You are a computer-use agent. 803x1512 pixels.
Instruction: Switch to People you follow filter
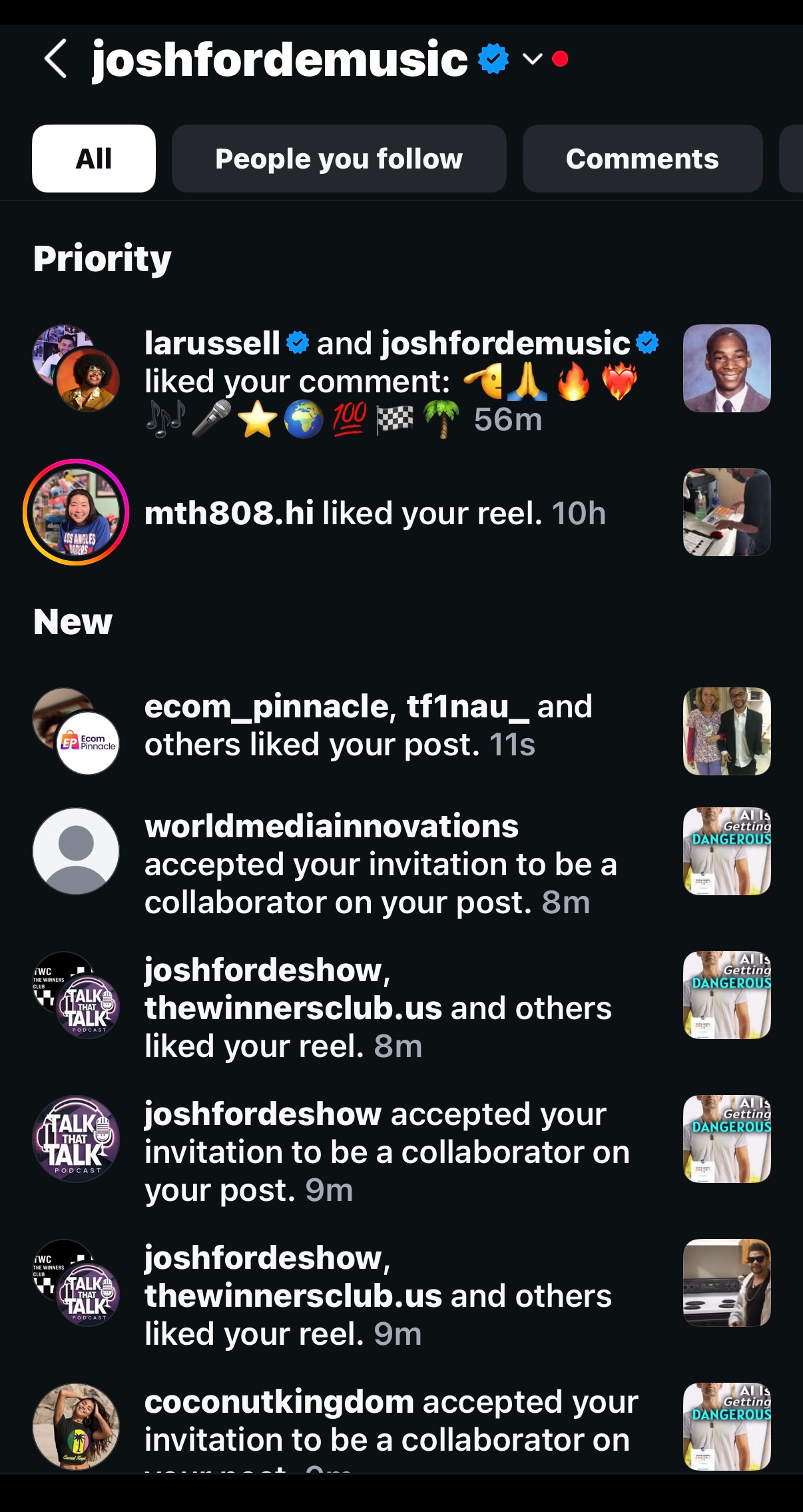tap(339, 159)
